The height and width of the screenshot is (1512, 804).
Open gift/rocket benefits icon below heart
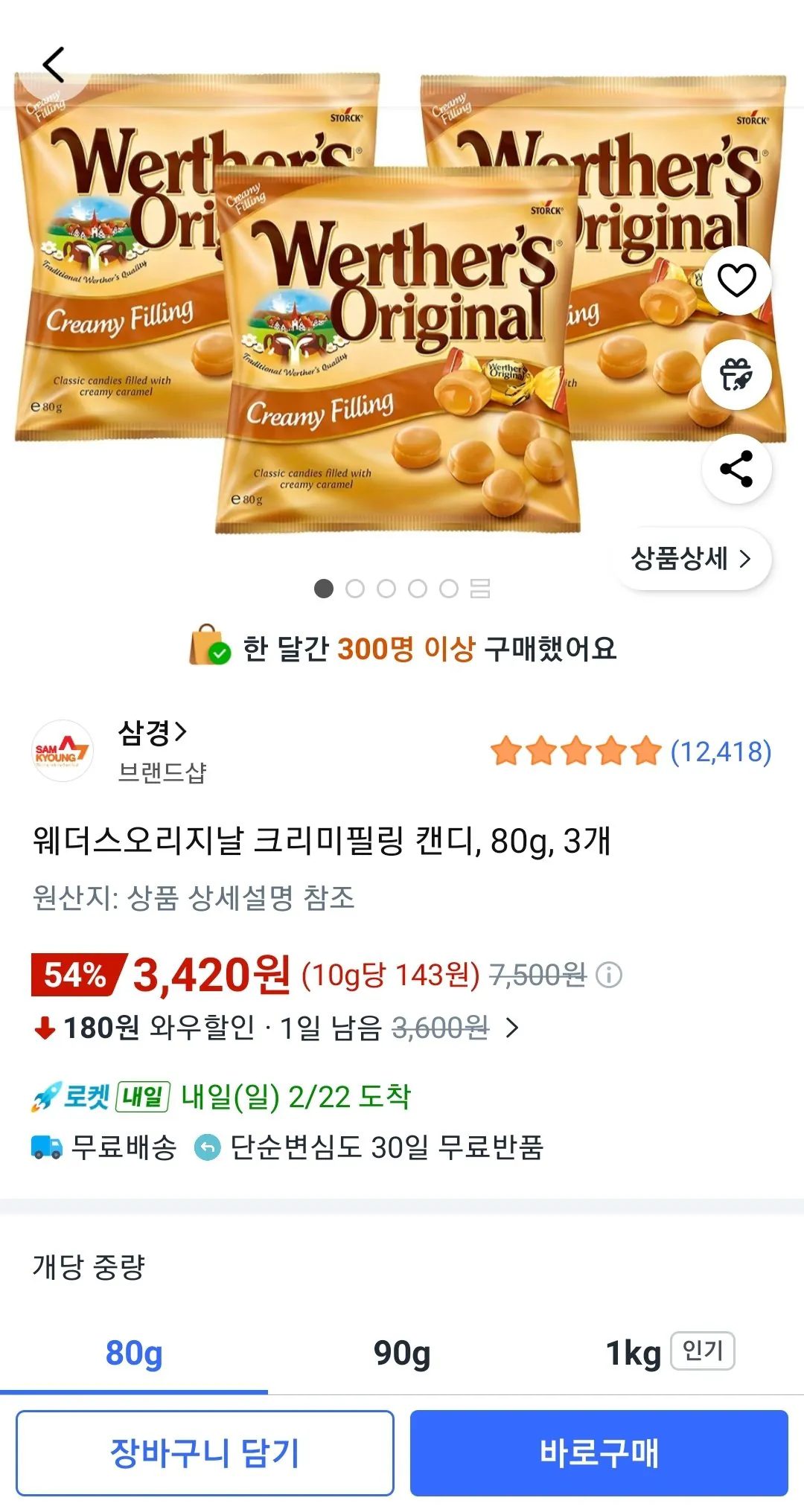736,375
